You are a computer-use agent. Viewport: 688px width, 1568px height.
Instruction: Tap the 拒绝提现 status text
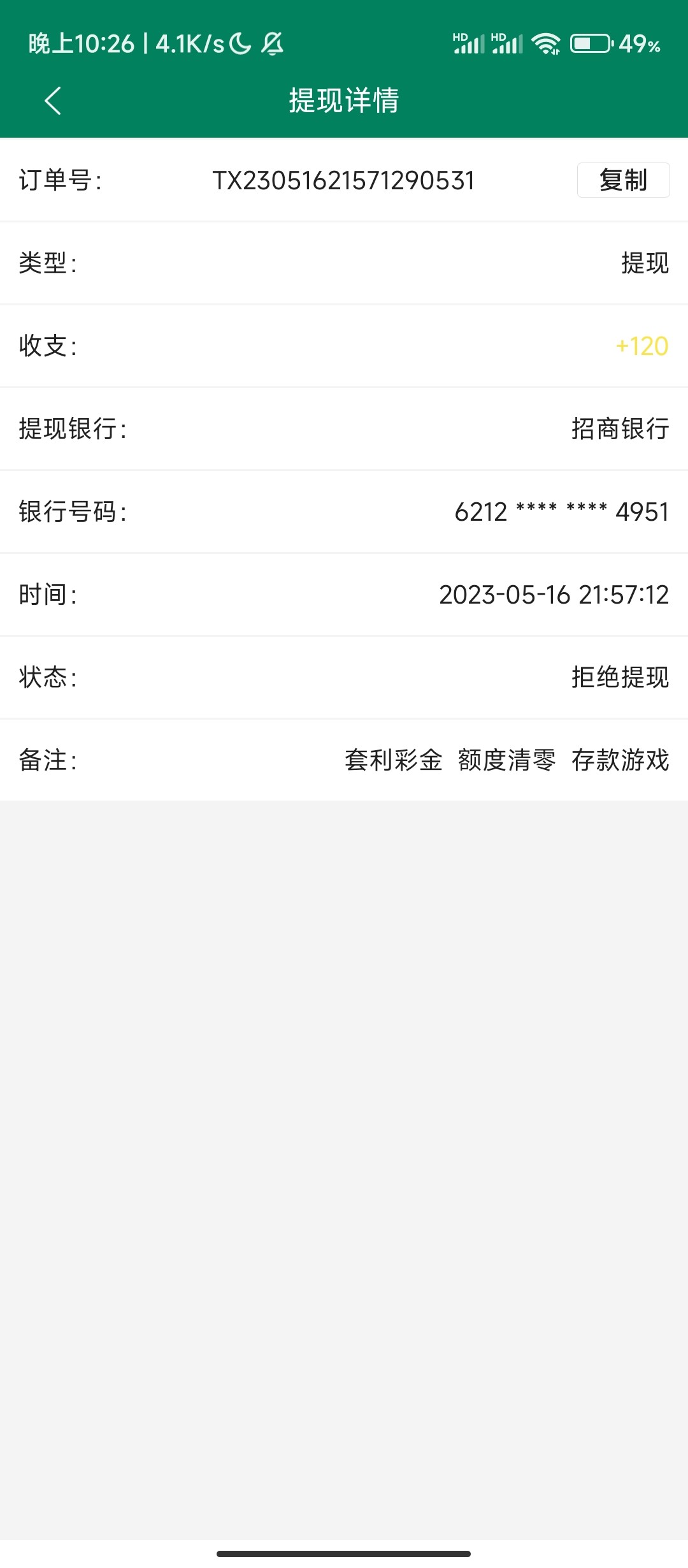(x=619, y=678)
